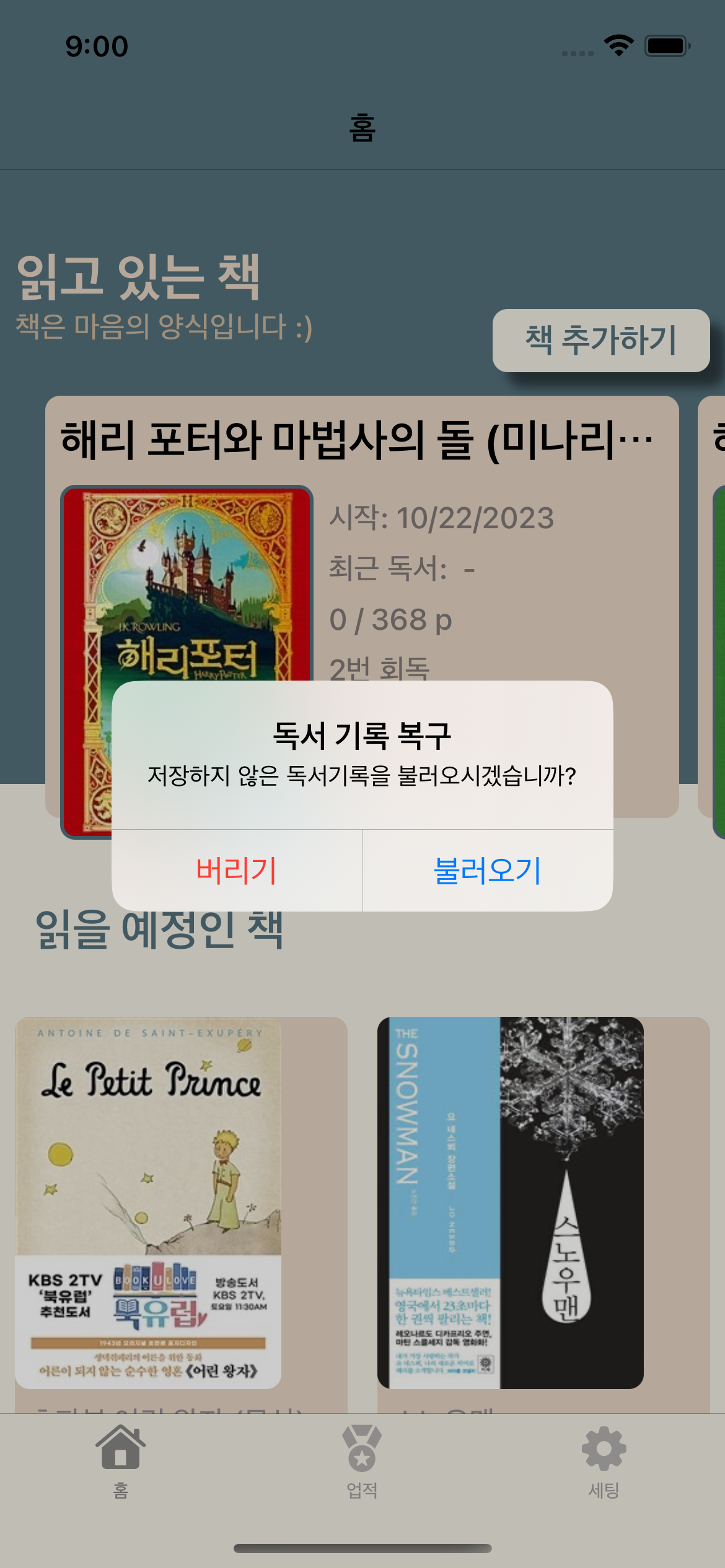Tap the 책 추가하기 button
The height and width of the screenshot is (1568, 725).
click(x=601, y=341)
